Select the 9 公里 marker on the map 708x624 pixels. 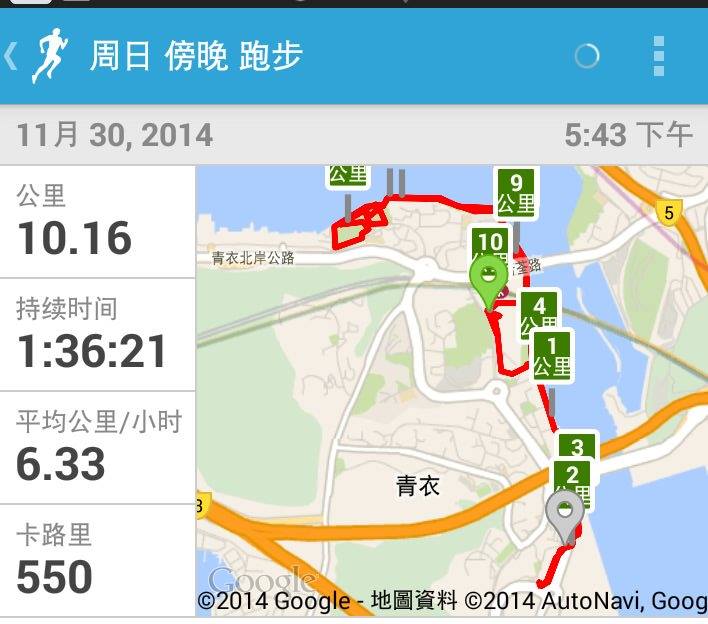[x=516, y=194]
